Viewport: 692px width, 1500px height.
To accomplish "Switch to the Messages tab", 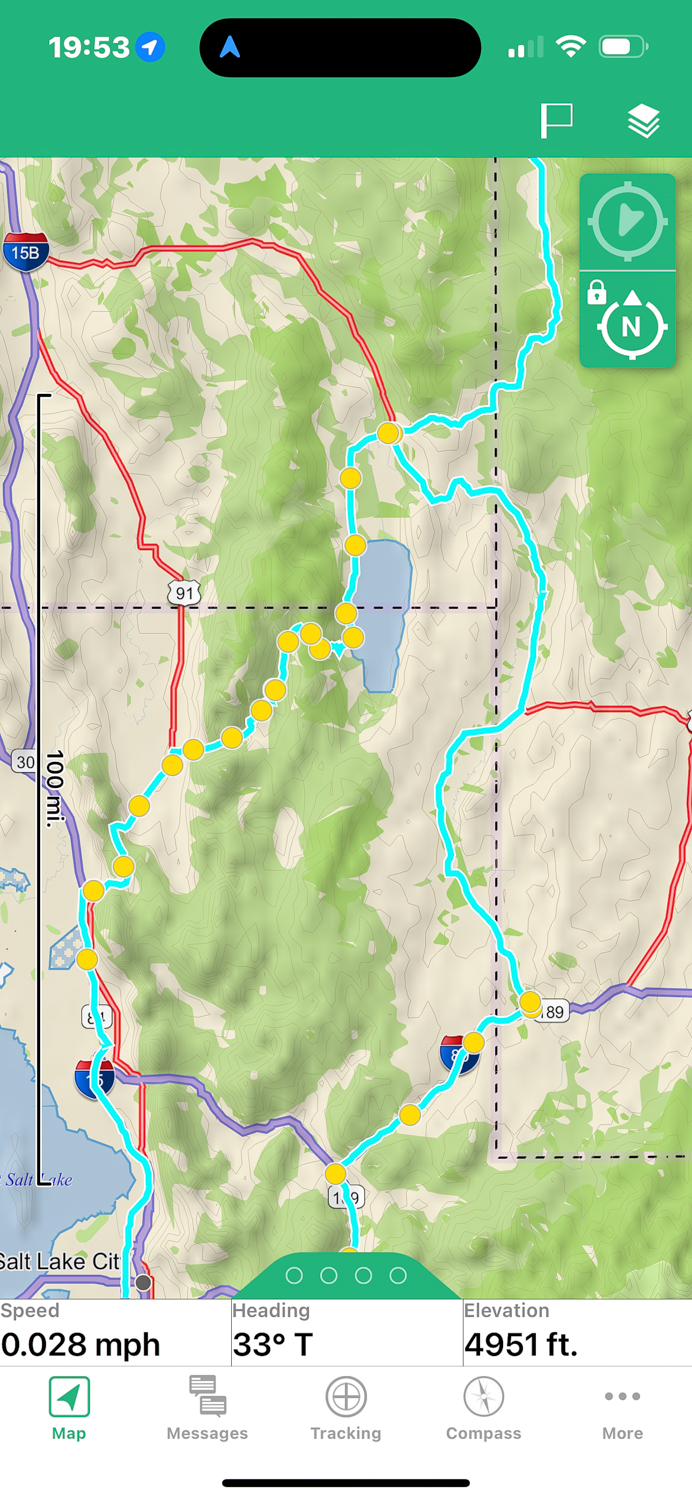I will click(x=207, y=1408).
